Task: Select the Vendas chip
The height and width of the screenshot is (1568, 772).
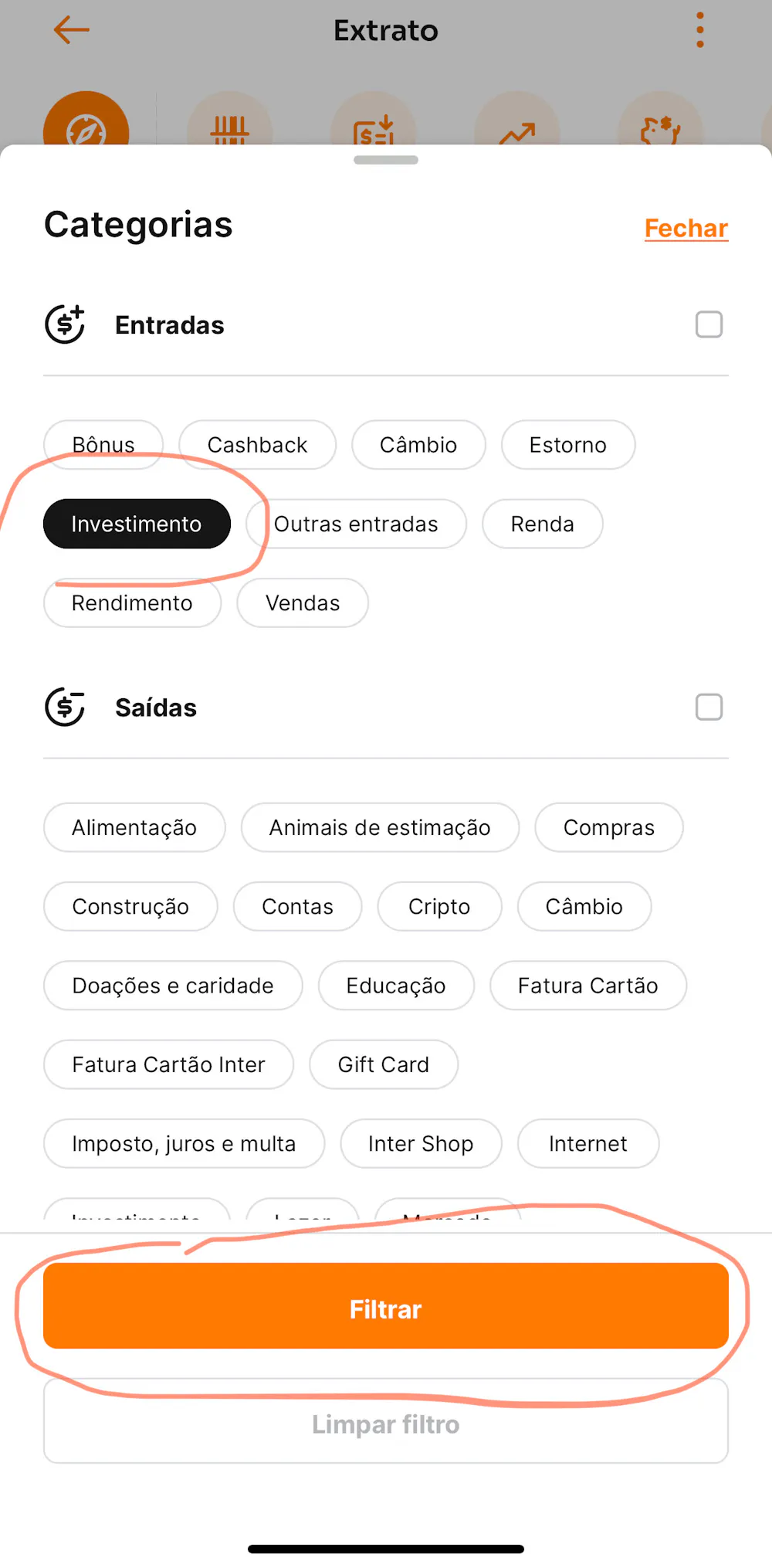Action: (x=303, y=603)
